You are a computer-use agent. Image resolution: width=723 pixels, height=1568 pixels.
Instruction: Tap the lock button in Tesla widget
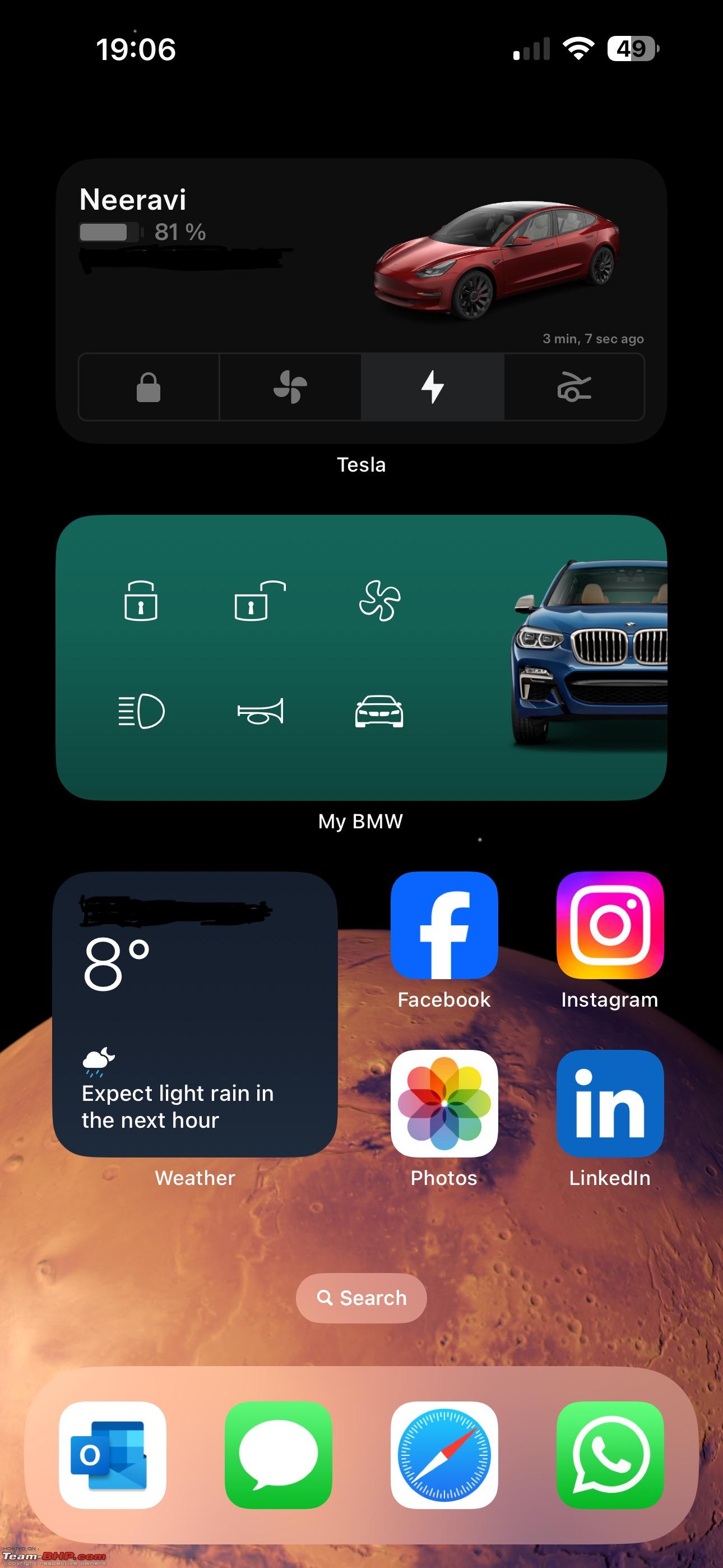pyautogui.click(x=149, y=387)
